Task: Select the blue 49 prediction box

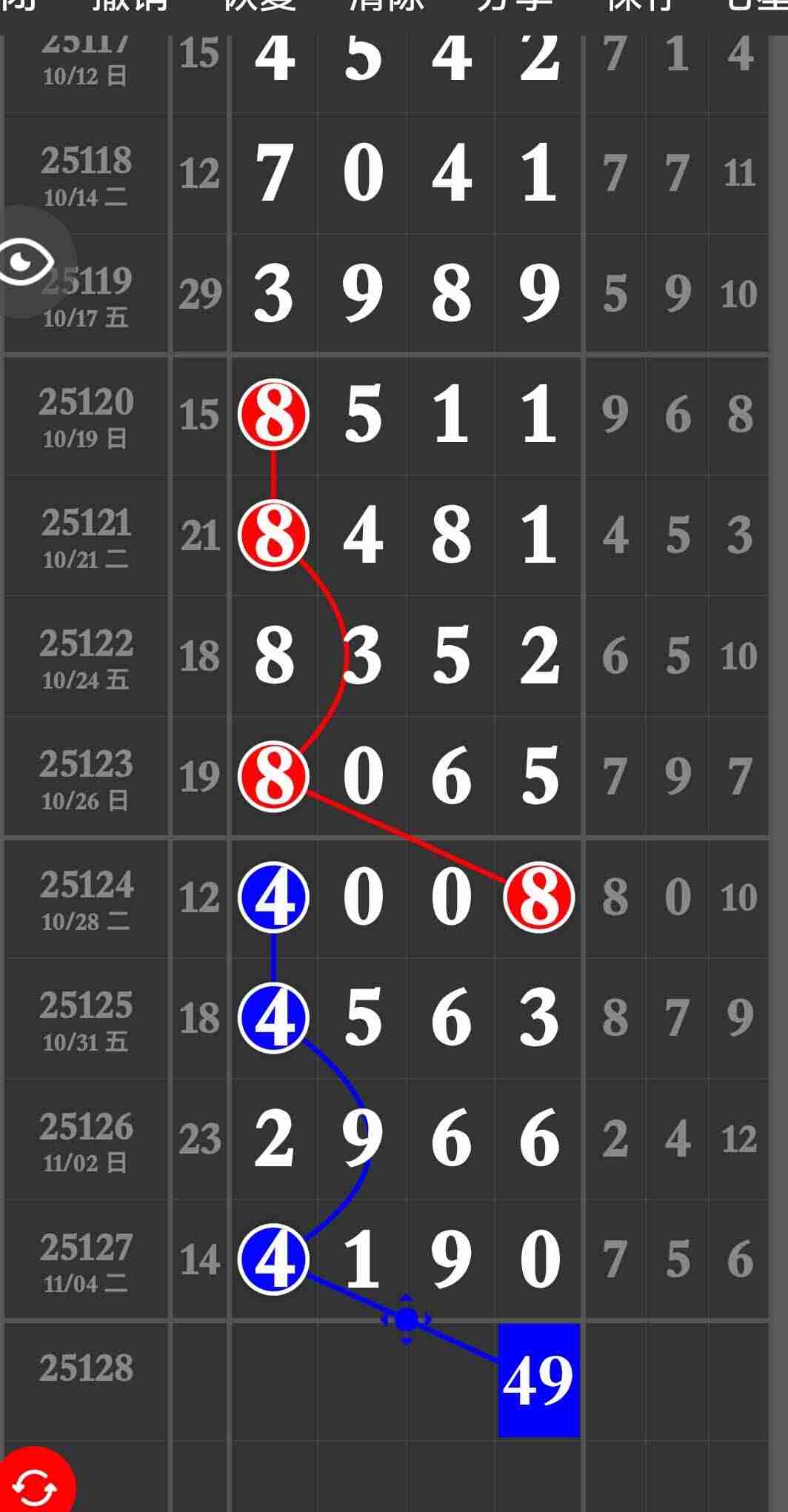Action: click(538, 1380)
